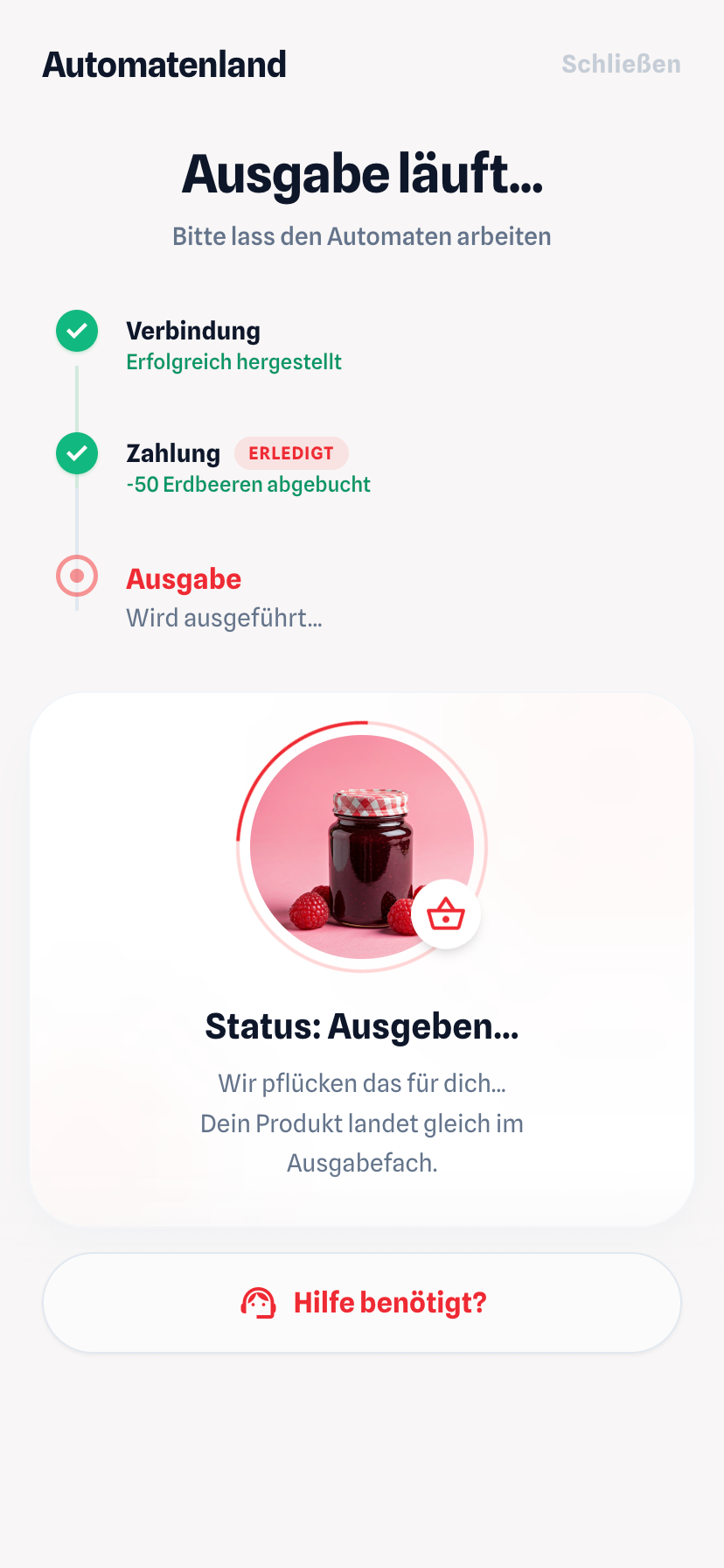Screen dimensions: 724x1568
Task: Click the Schließen link
Action: click(621, 64)
